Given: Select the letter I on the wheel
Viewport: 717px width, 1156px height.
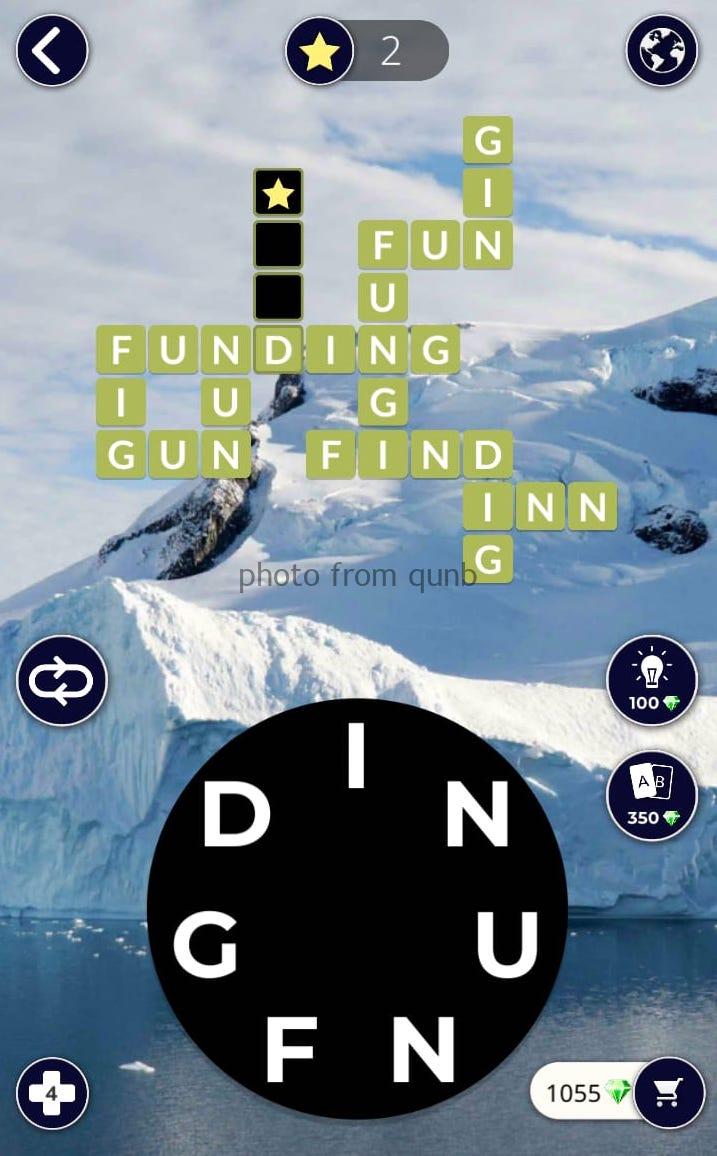Looking at the screenshot, I should [356, 755].
